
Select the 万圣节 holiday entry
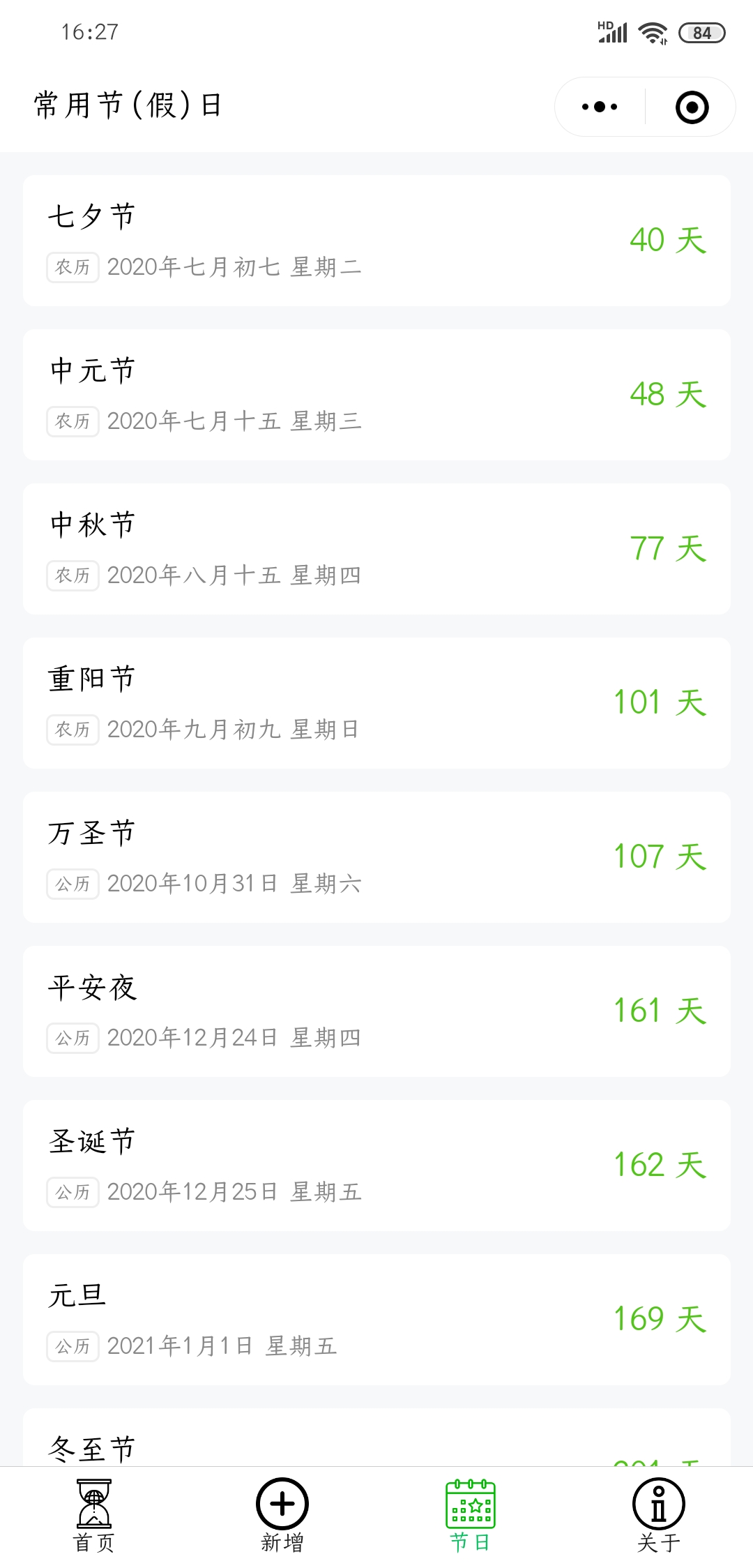[x=376, y=857]
